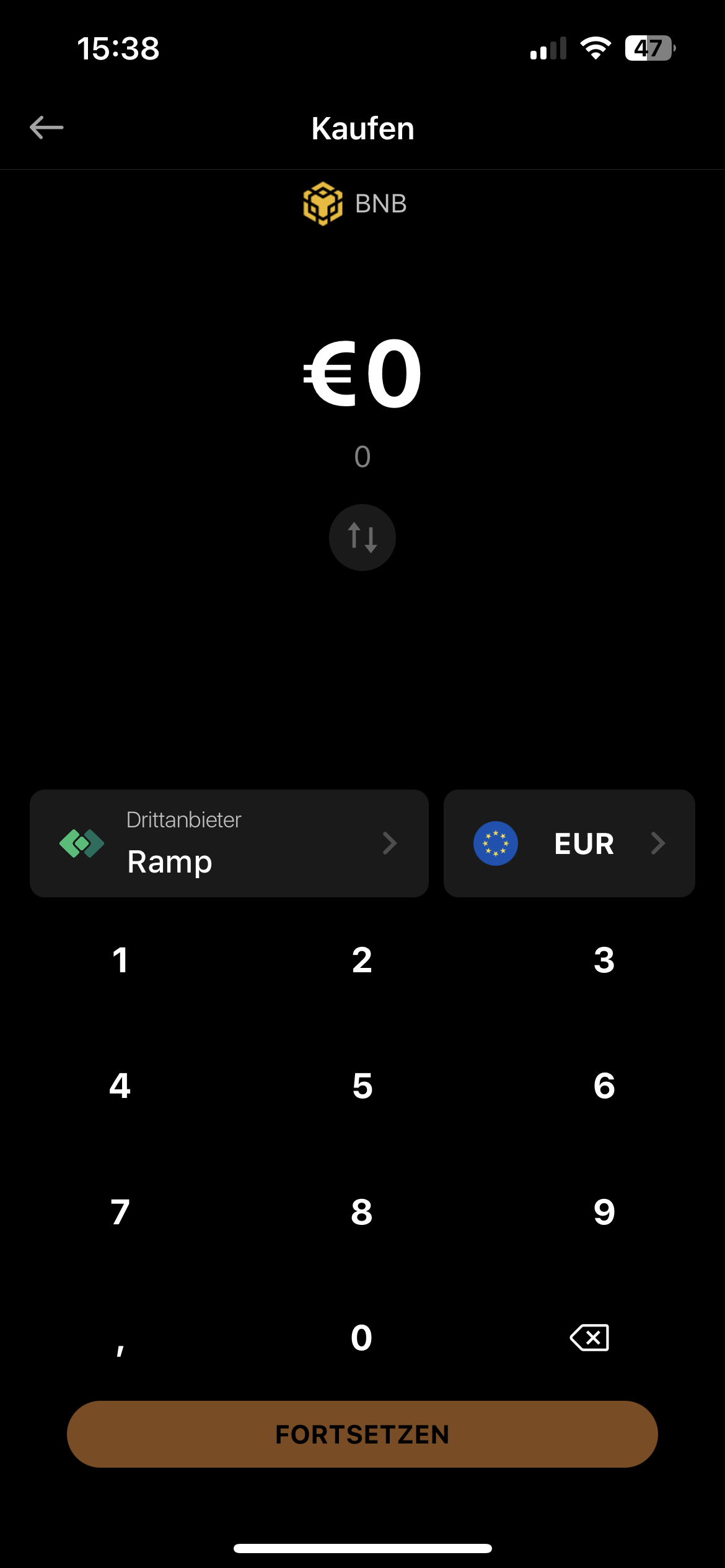Open the Drittanbieter Ramp provider selector
Viewport: 725px width, 1568px height.
(229, 843)
